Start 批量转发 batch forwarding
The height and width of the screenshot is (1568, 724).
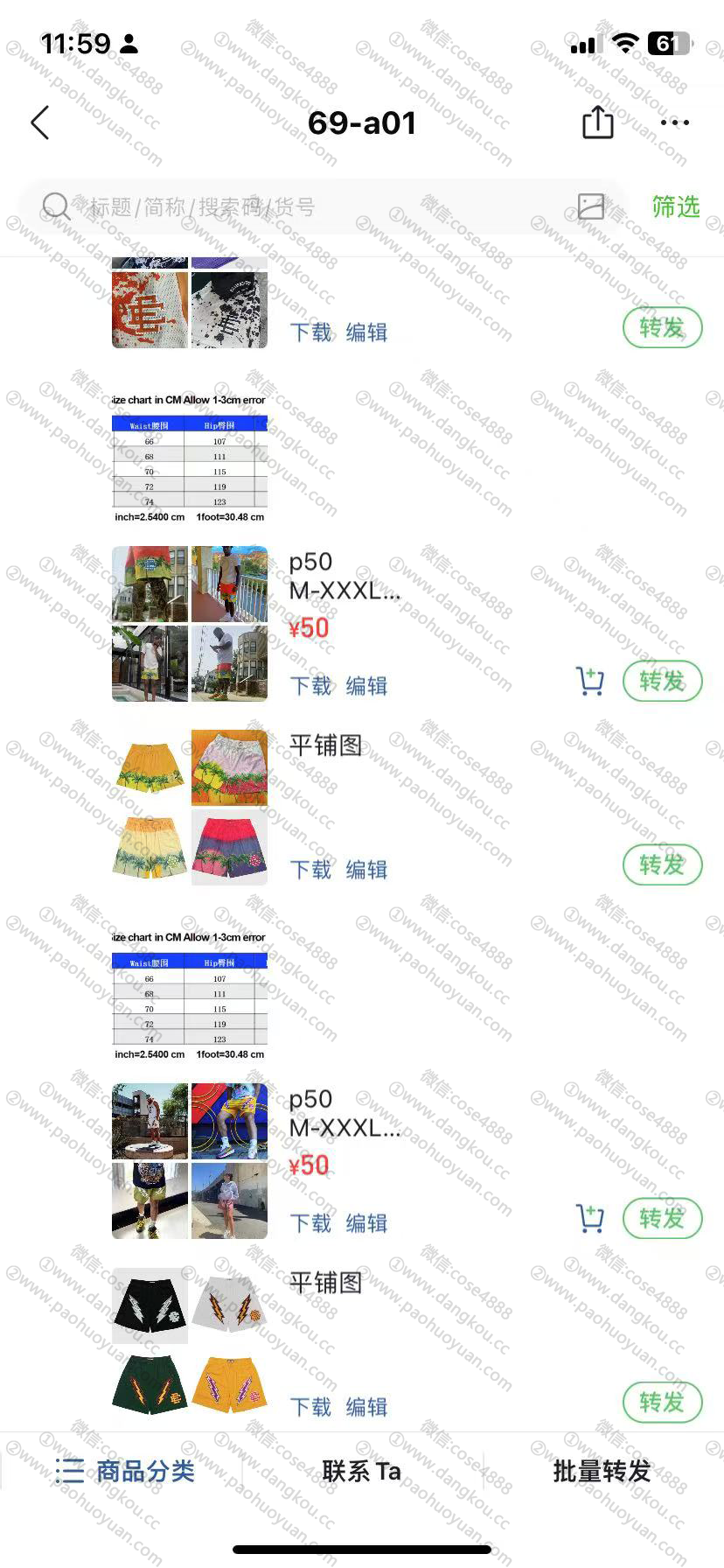point(602,1471)
